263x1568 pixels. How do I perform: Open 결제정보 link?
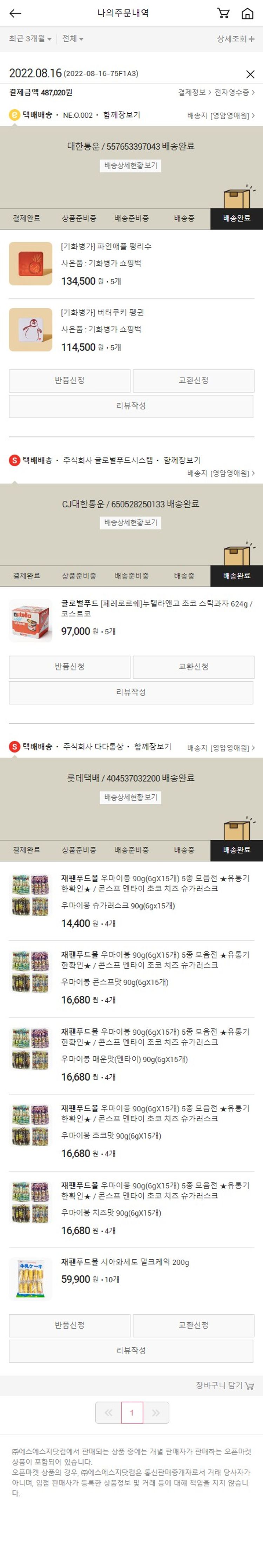(x=194, y=93)
